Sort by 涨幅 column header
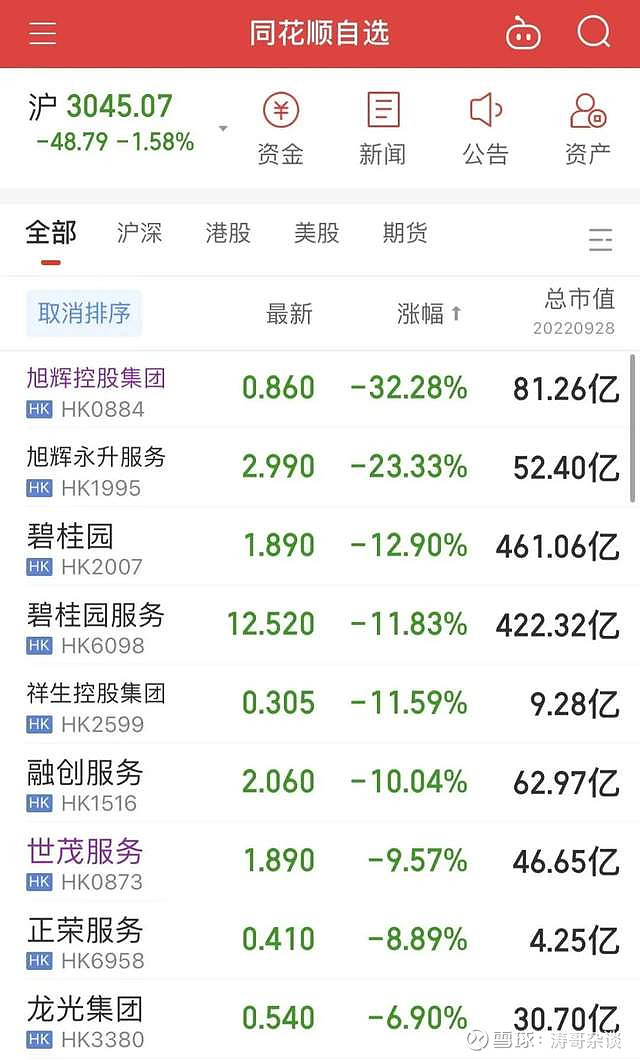Screen dimensions: 640x1060 tap(429, 314)
